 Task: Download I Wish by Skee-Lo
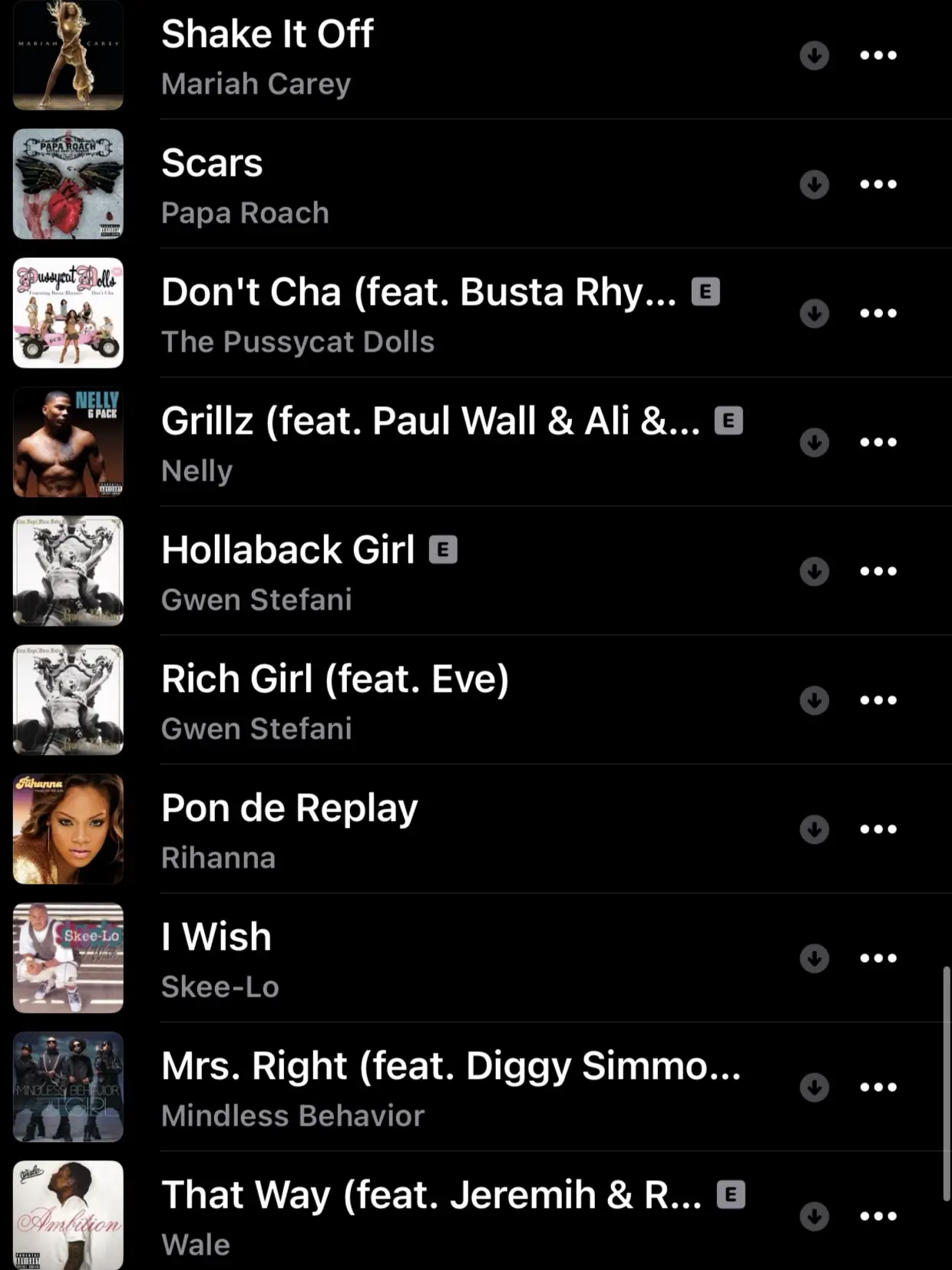point(814,958)
